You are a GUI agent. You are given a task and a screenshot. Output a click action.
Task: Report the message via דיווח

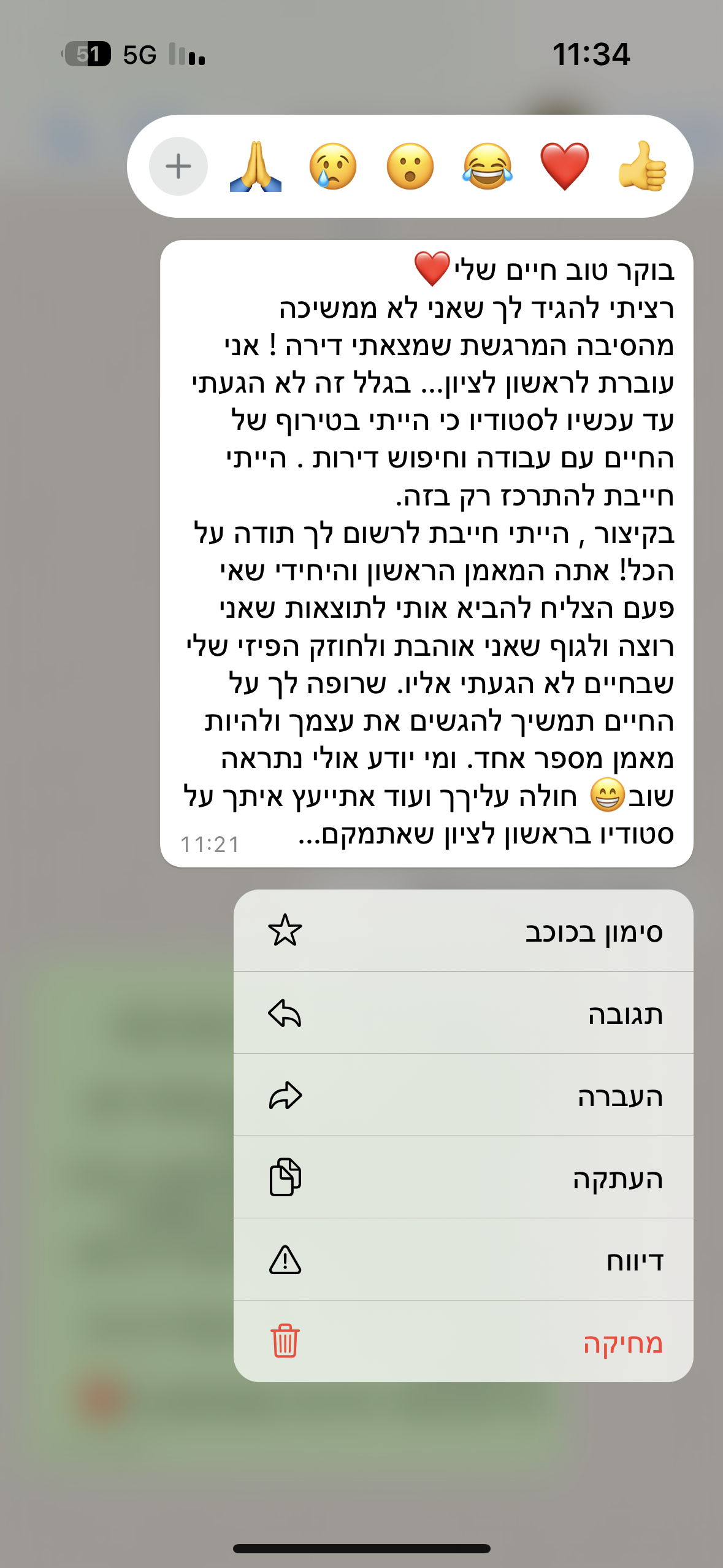click(x=463, y=1260)
